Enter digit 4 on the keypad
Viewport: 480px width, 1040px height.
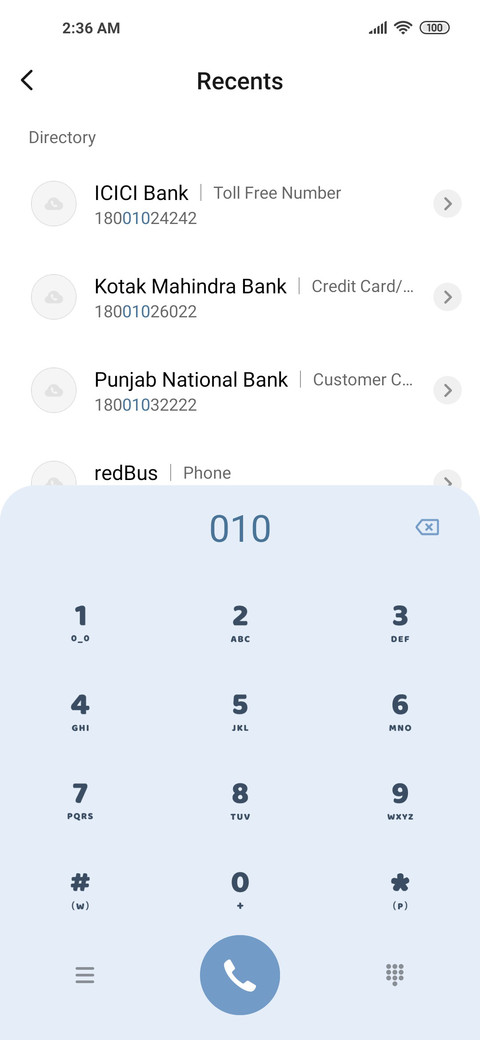(x=80, y=712)
